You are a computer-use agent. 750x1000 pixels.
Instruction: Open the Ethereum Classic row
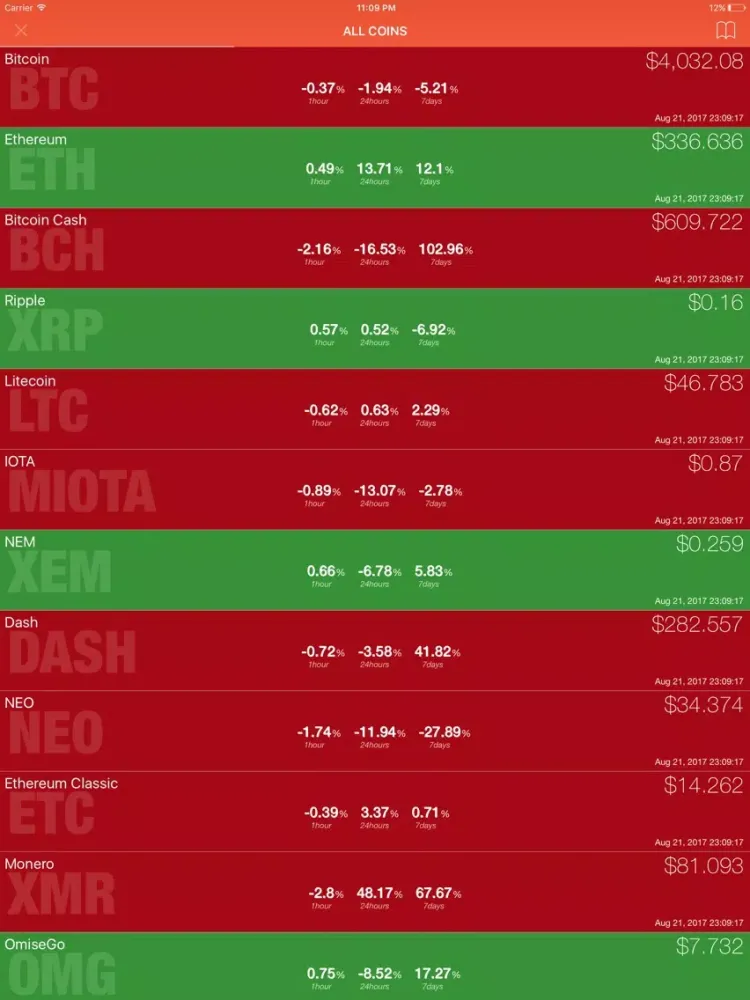375,811
